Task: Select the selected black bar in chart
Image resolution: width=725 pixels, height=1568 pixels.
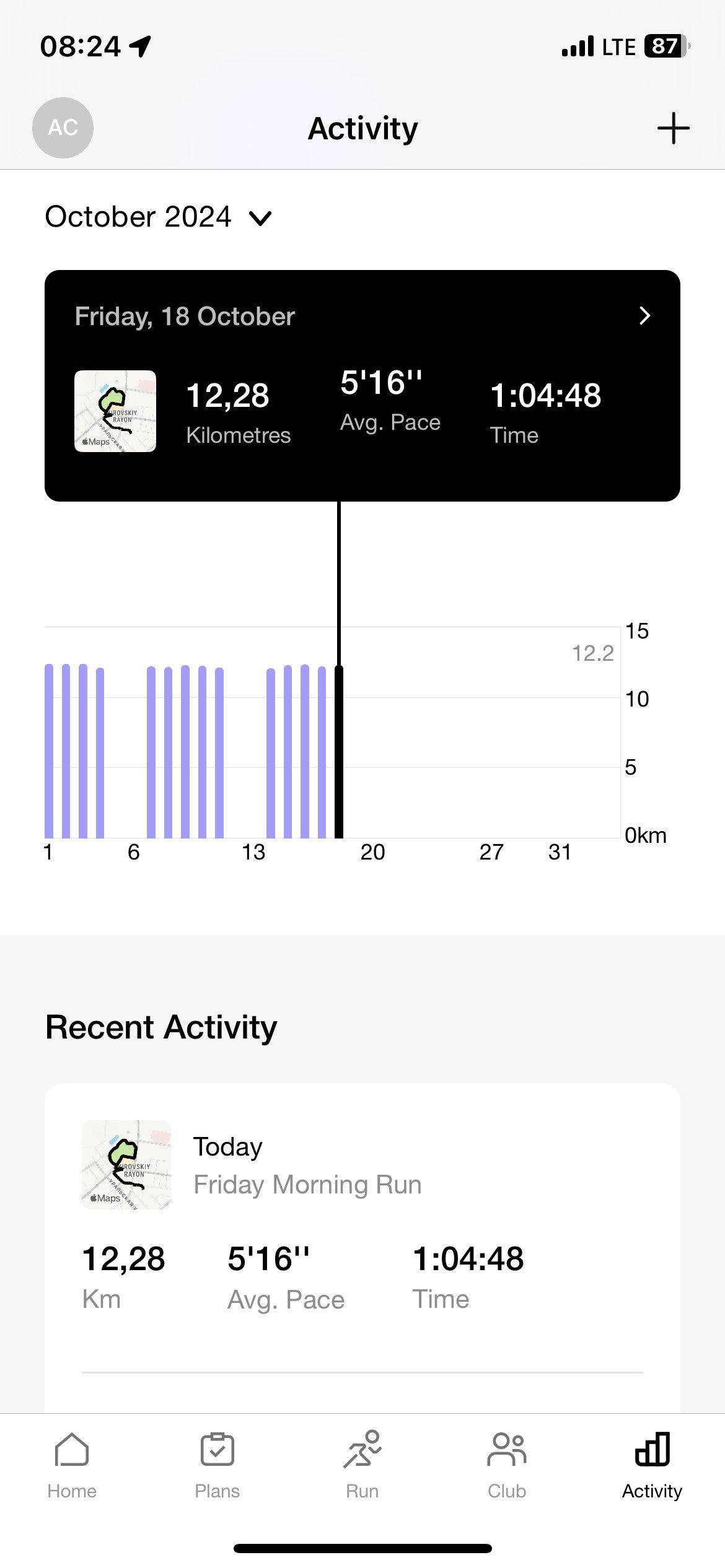Action: pyautogui.click(x=339, y=752)
